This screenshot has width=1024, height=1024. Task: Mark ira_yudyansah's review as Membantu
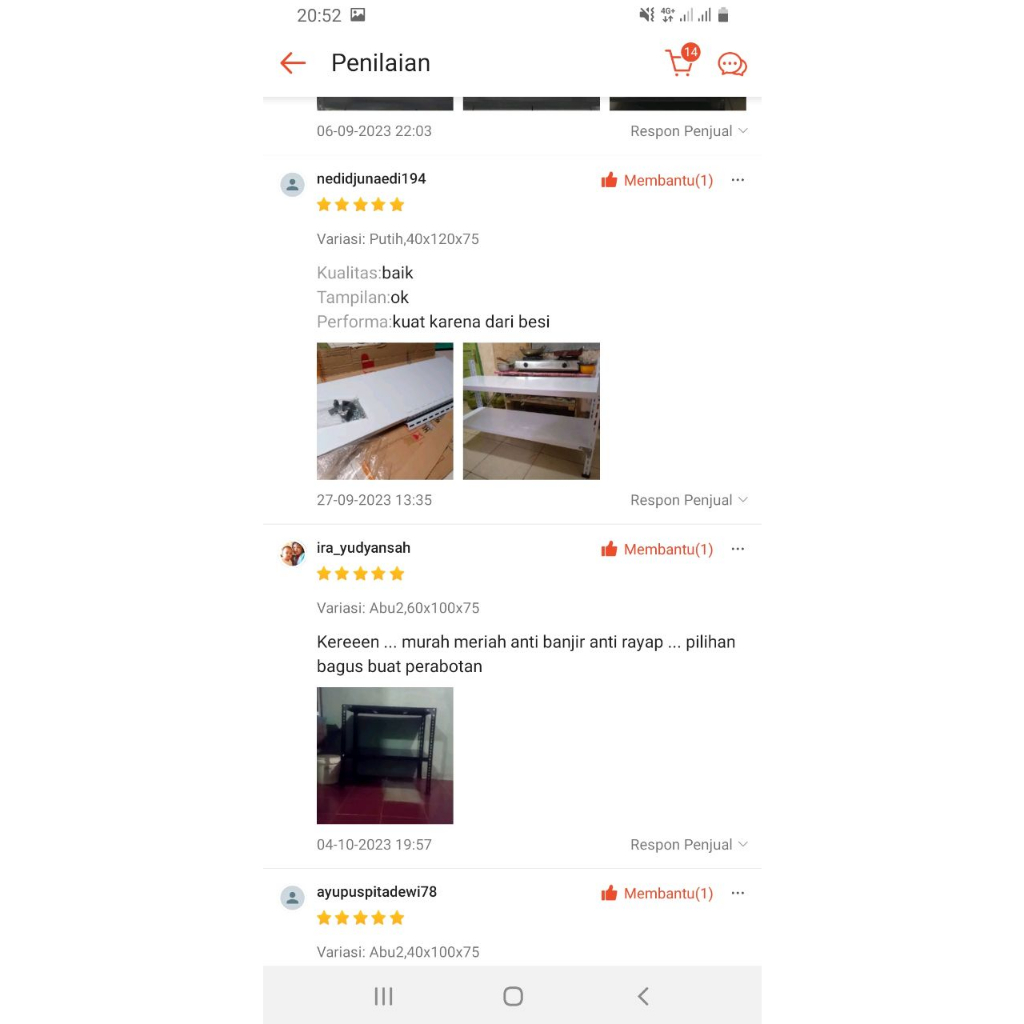[x=657, y=550]
